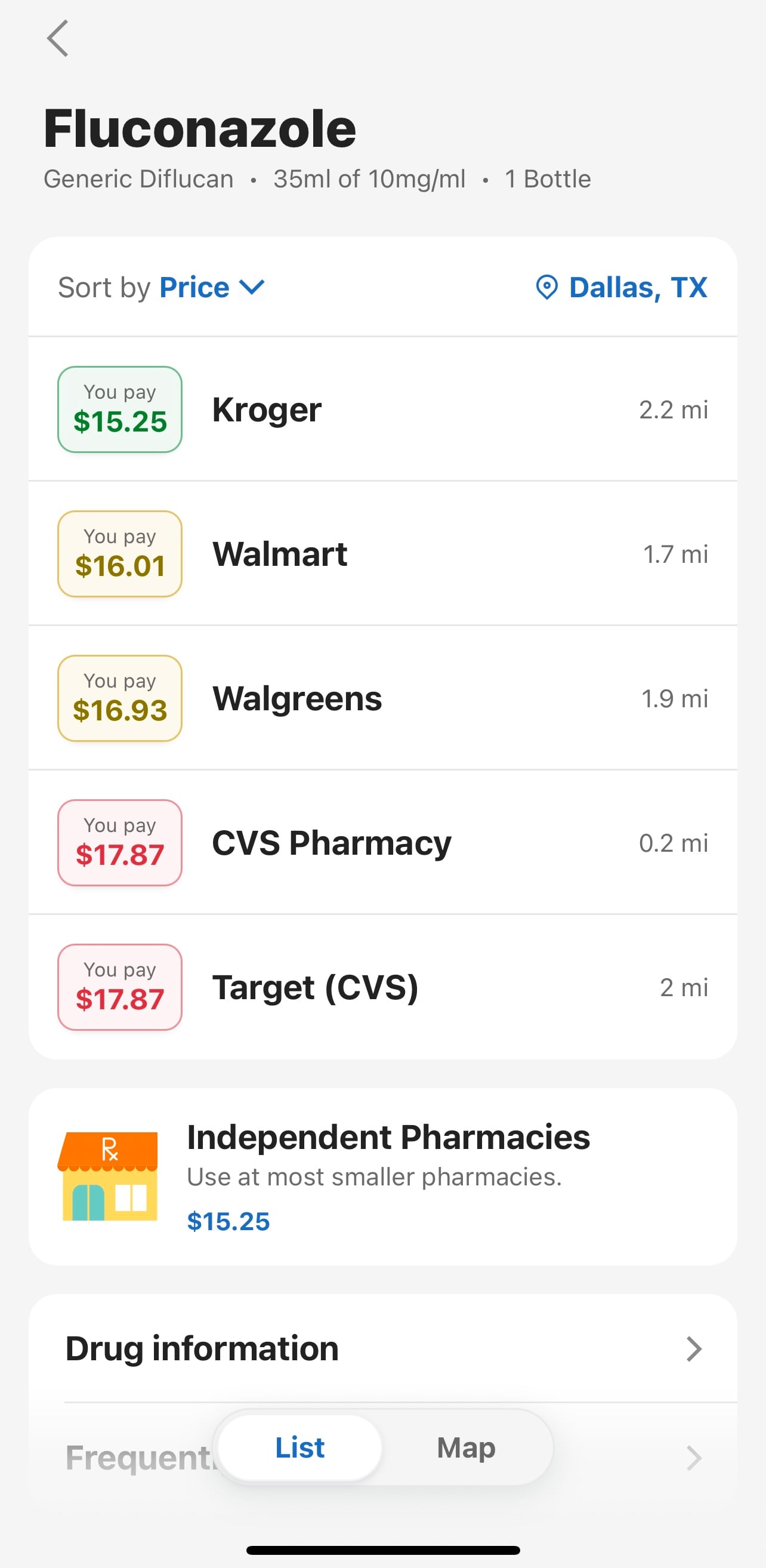Click the back arrow icon

click(x=58, y=38)
